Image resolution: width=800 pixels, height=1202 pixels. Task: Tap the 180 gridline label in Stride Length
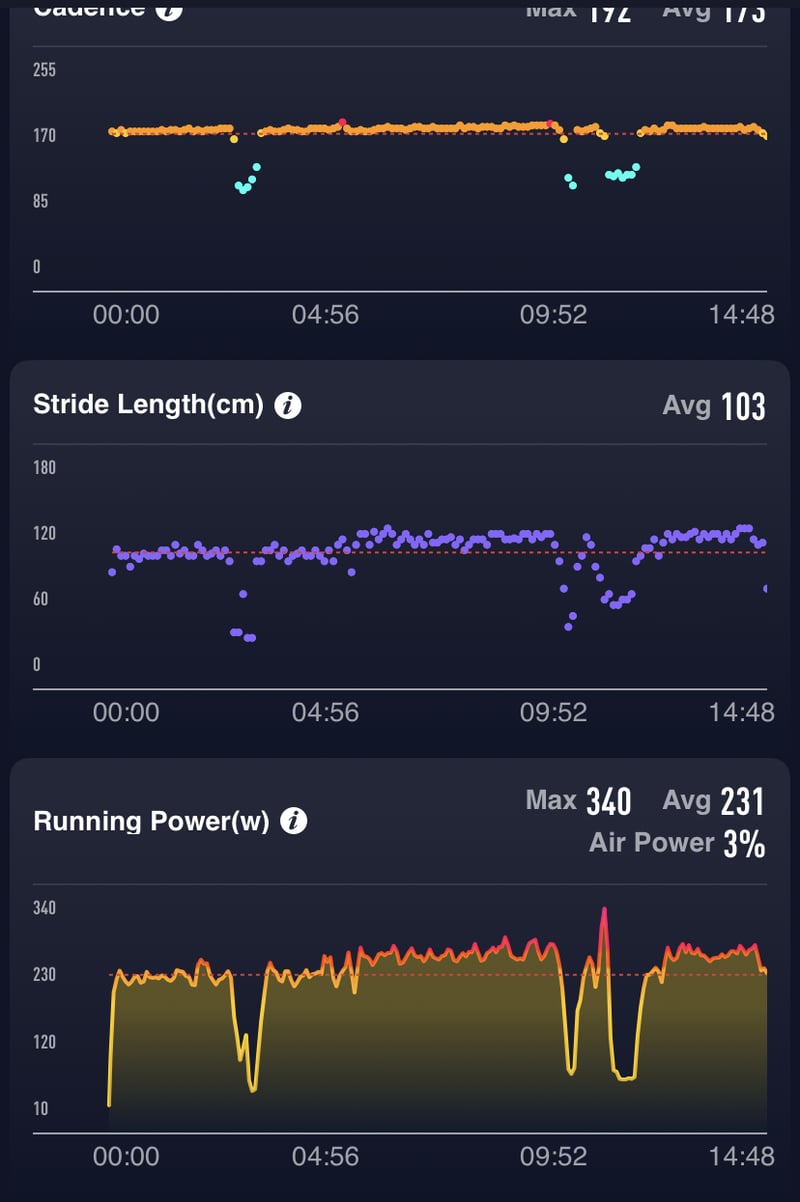44,468
